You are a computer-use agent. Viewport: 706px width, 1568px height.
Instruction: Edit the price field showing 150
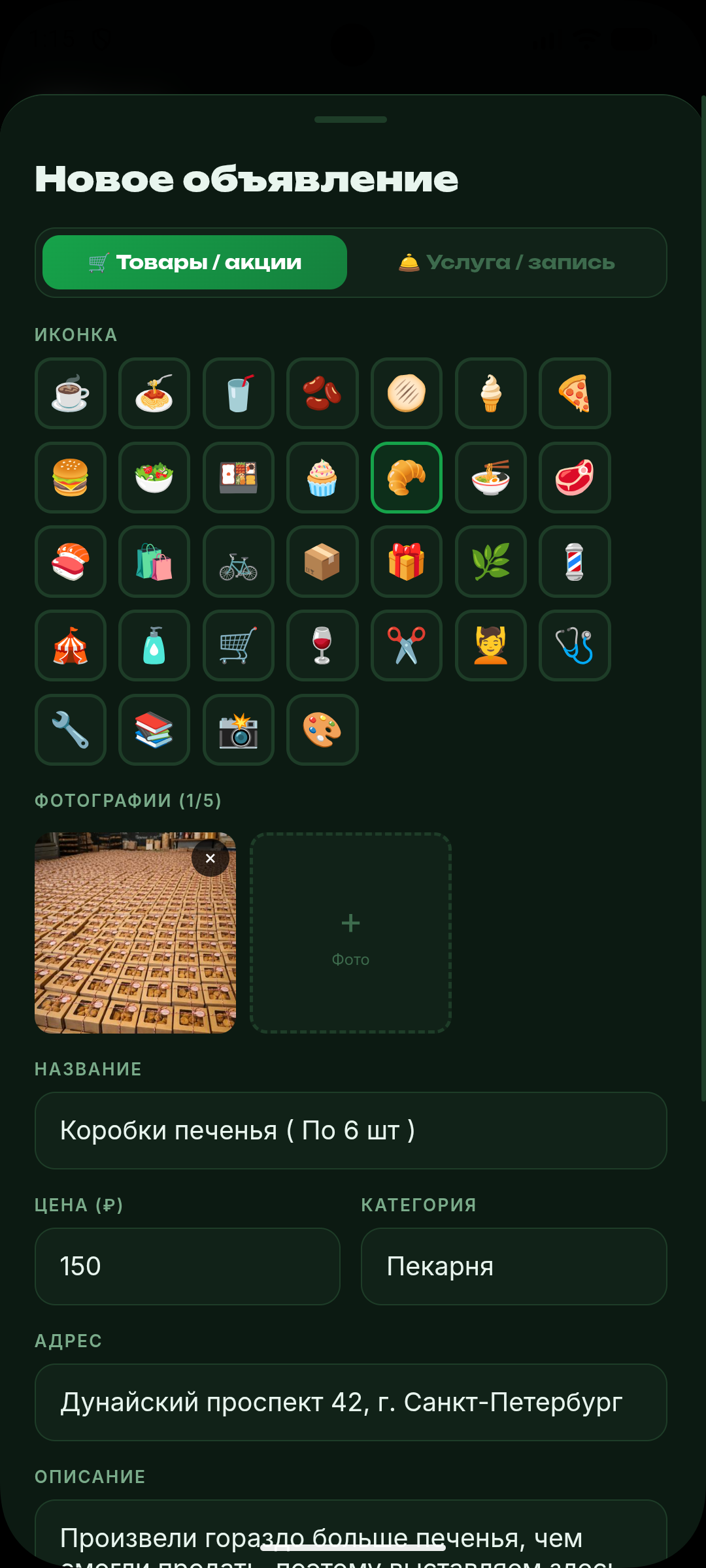(x=188, y=1266)
